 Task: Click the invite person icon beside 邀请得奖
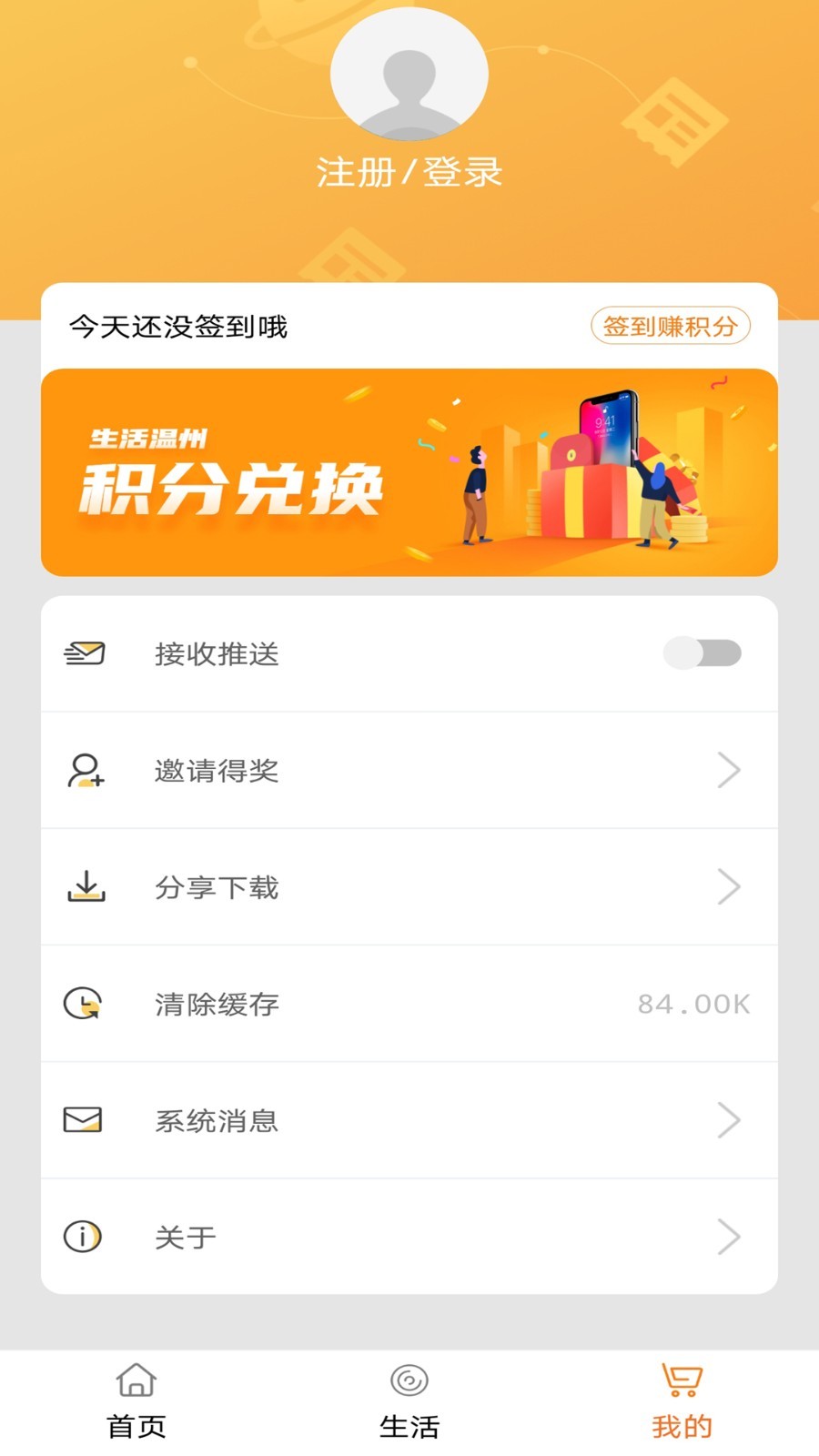click(85, 770)
